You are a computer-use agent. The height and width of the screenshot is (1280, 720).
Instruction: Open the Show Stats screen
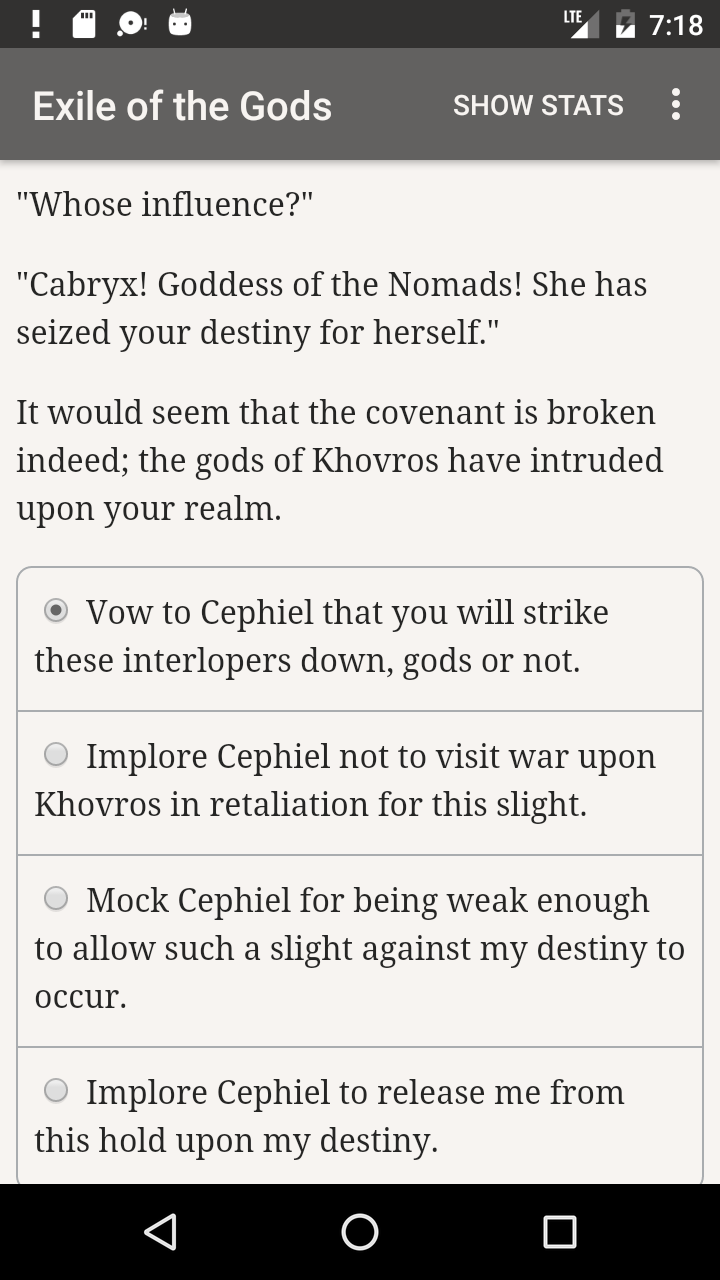pyautogui.click(x=538, y=105)
